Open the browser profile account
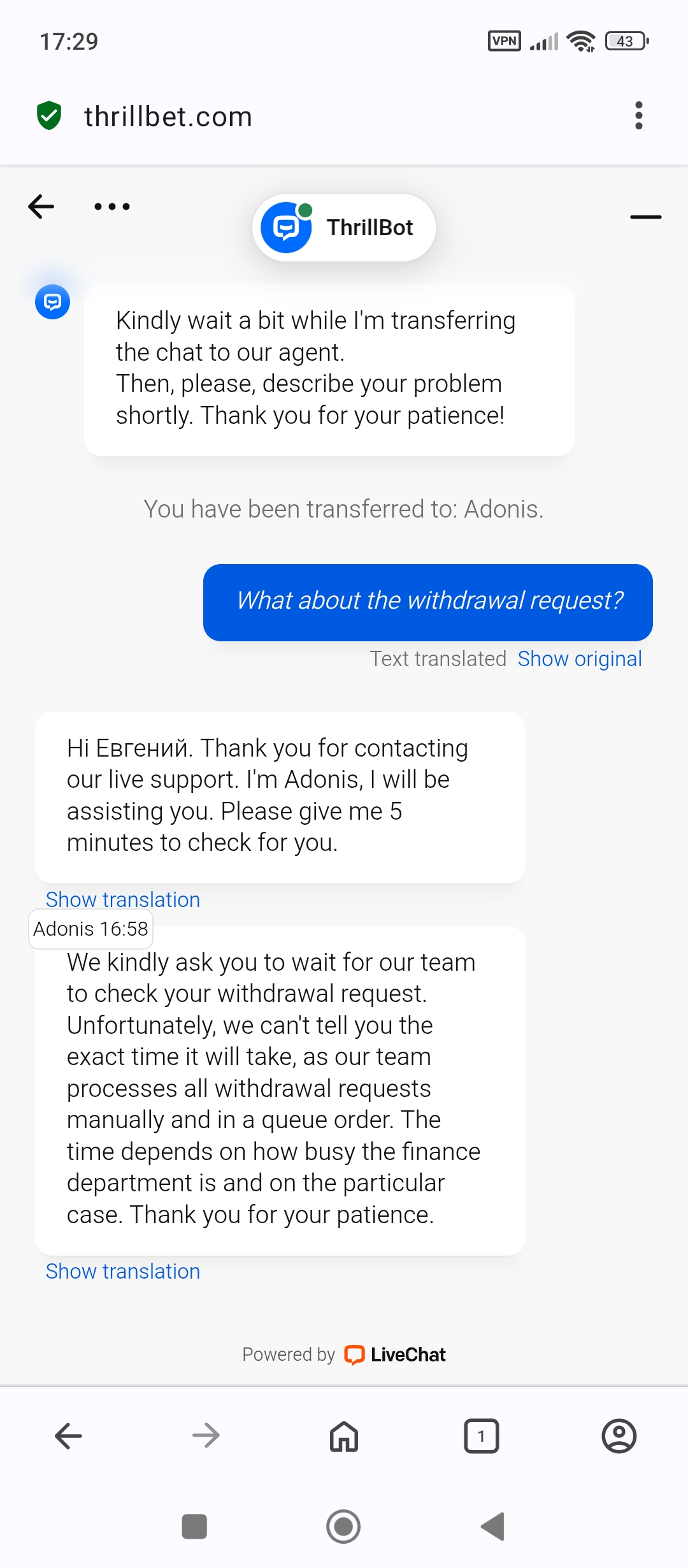 (x=619, y=1436)
